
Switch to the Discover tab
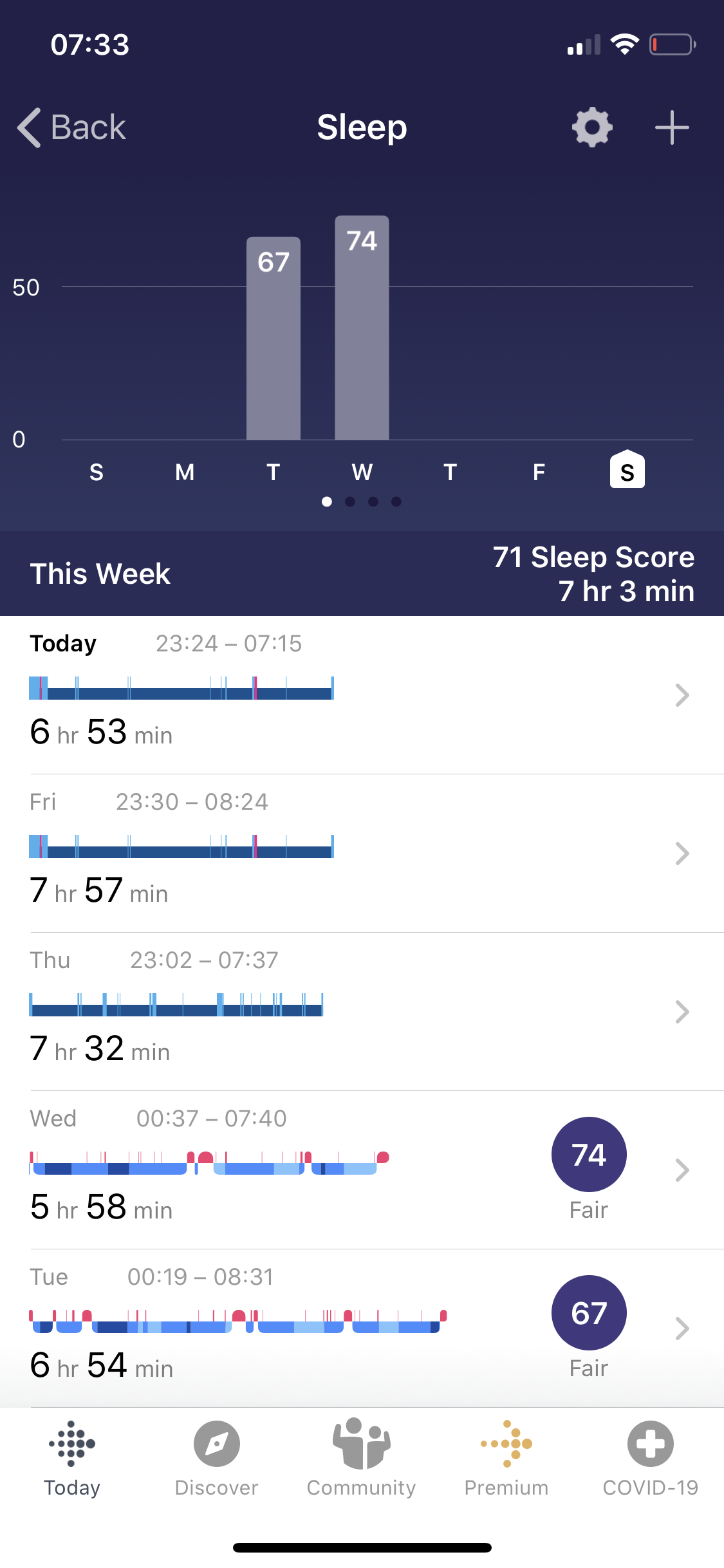(x=217, y=1459)
